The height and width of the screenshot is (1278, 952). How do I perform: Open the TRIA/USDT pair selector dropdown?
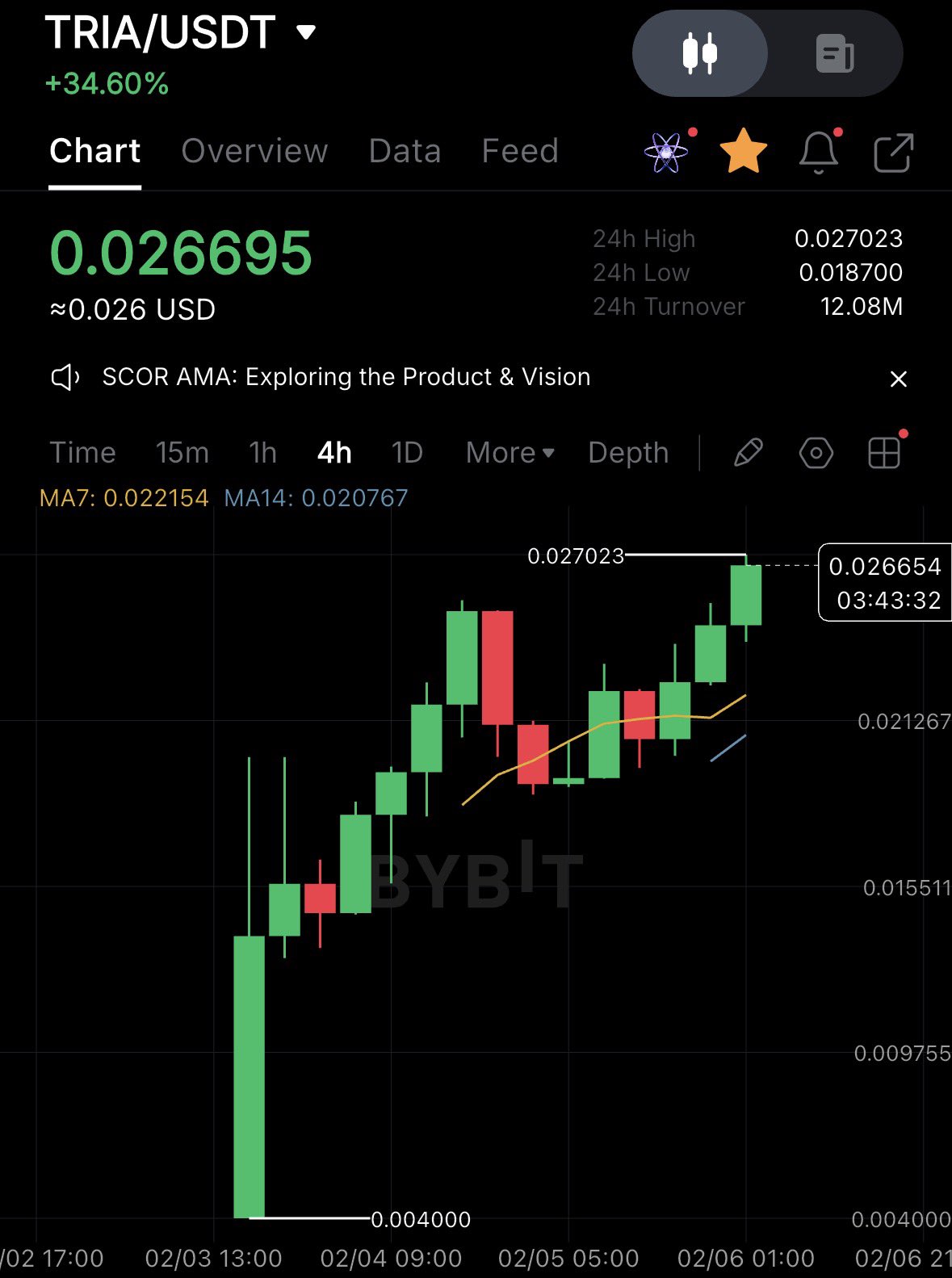click(x=306, y=33)
